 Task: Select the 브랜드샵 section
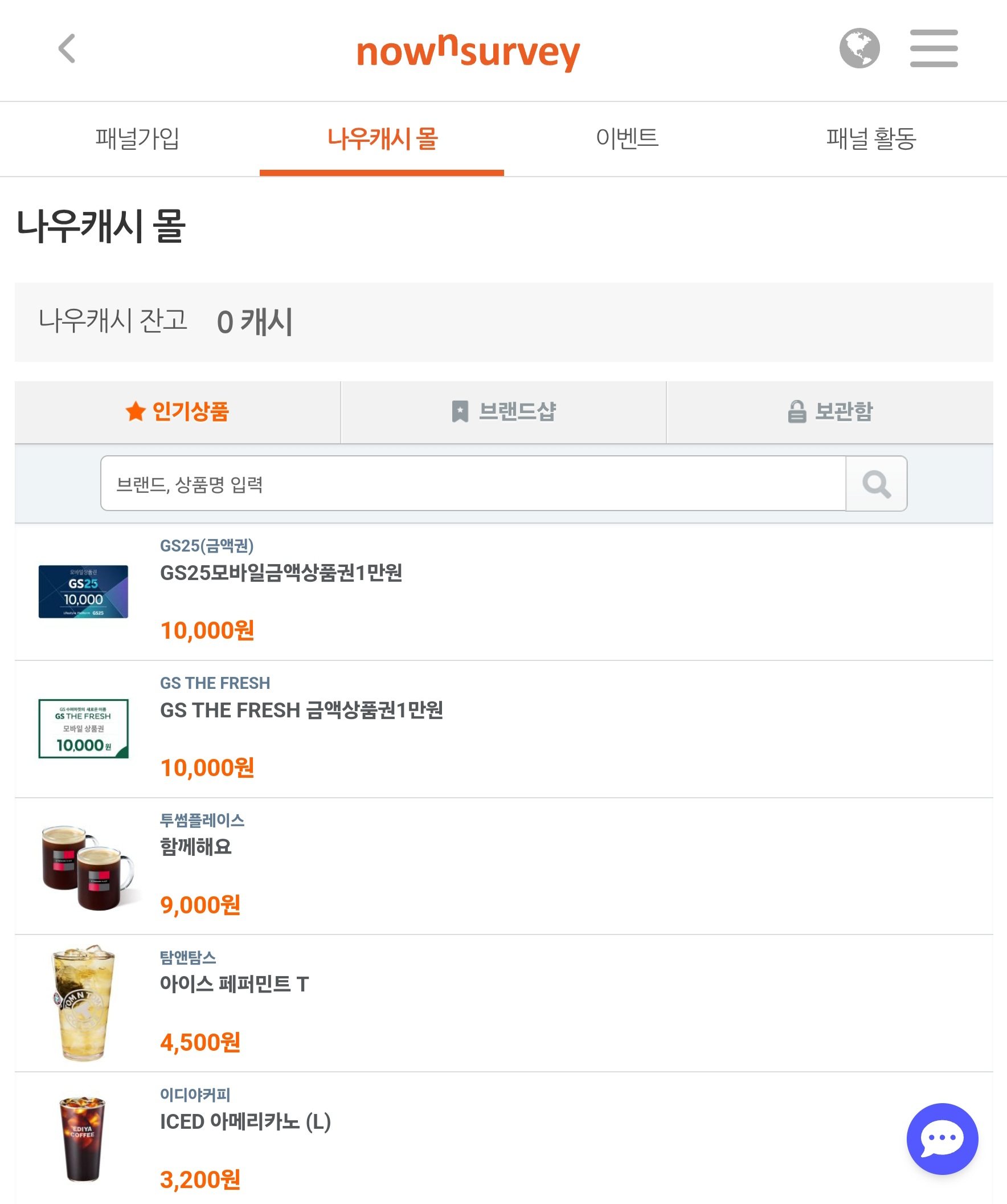click(x=503, y=411)
